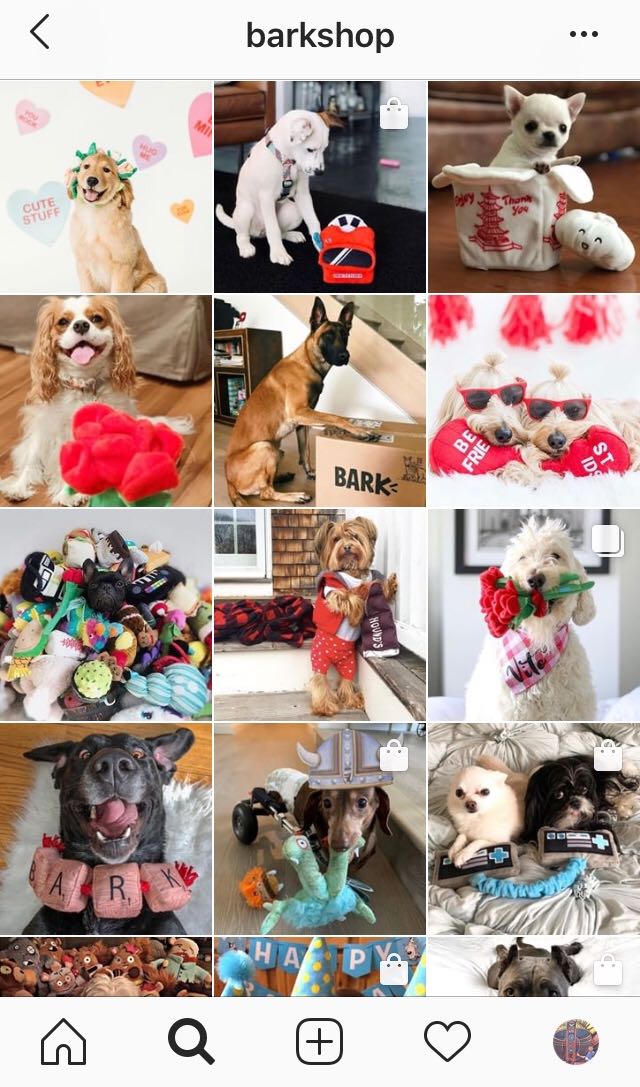
Task: Open dachshund in viking helmet post
Action: click(x=319, y=829)
